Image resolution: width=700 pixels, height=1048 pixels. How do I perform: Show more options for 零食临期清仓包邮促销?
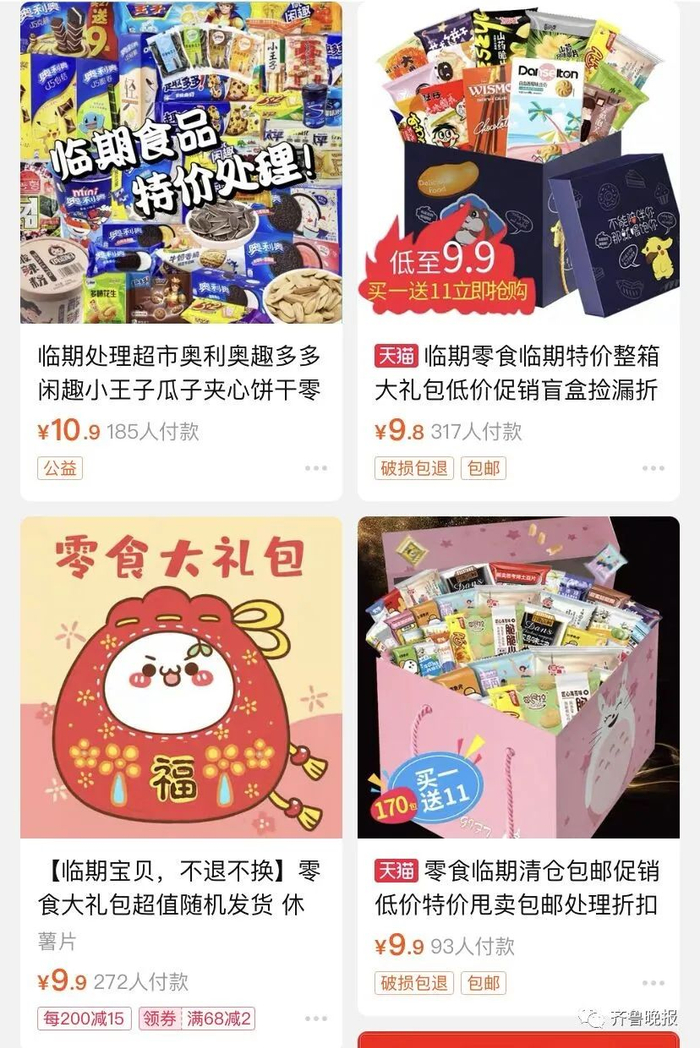(x=653, y=983)
